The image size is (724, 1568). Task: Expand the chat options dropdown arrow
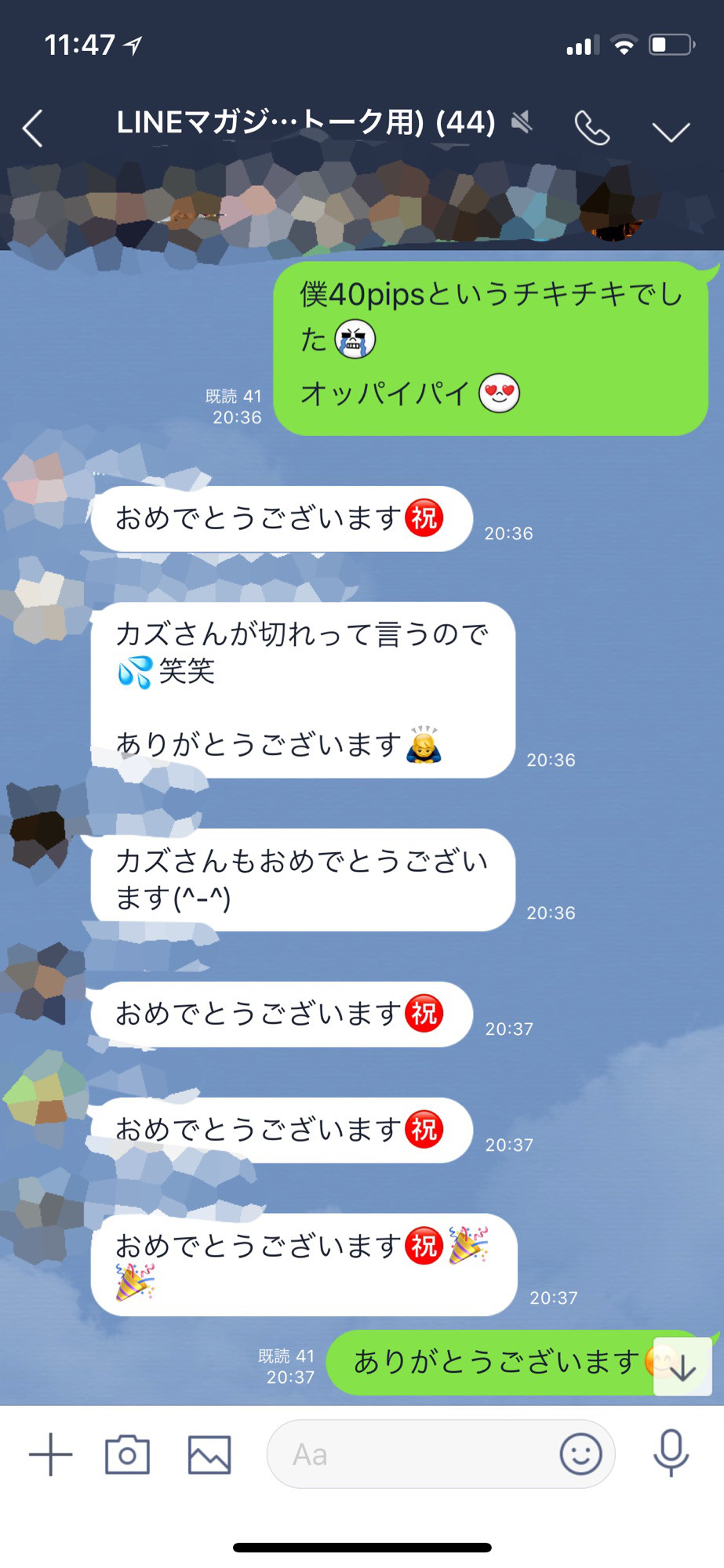tap(671, 131)
